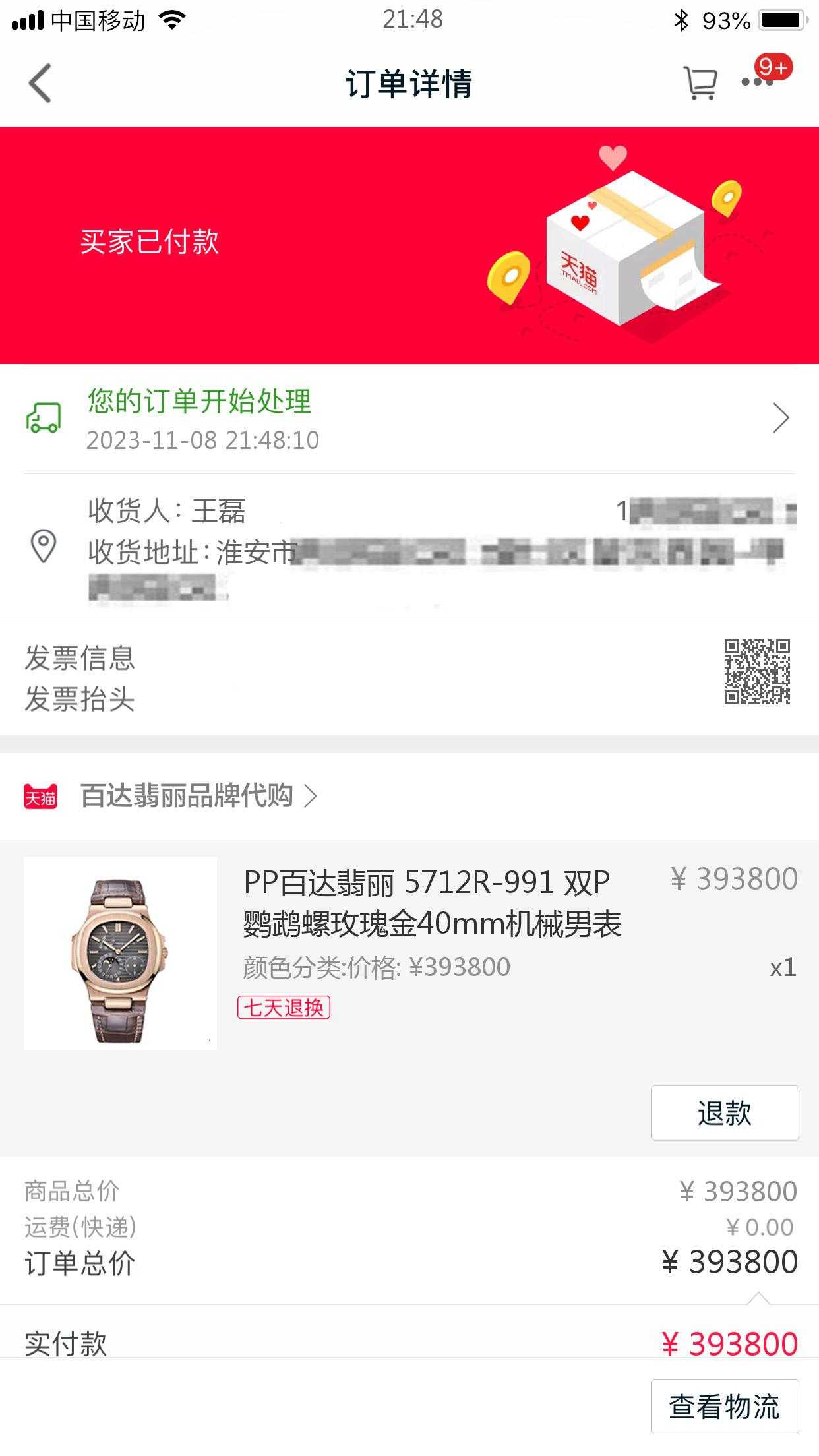Open the three-dot more menu
The image size is (819, 1456).
point(757,83)
